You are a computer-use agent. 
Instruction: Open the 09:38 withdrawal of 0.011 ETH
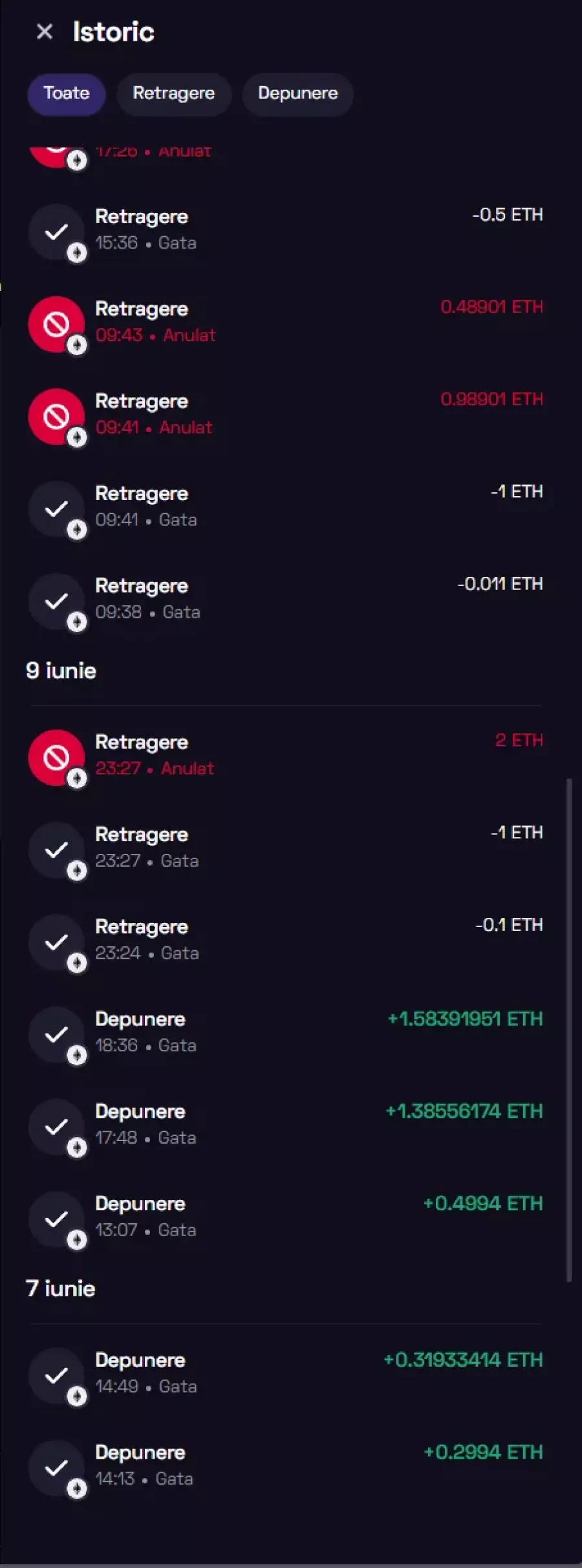point(285,599)
